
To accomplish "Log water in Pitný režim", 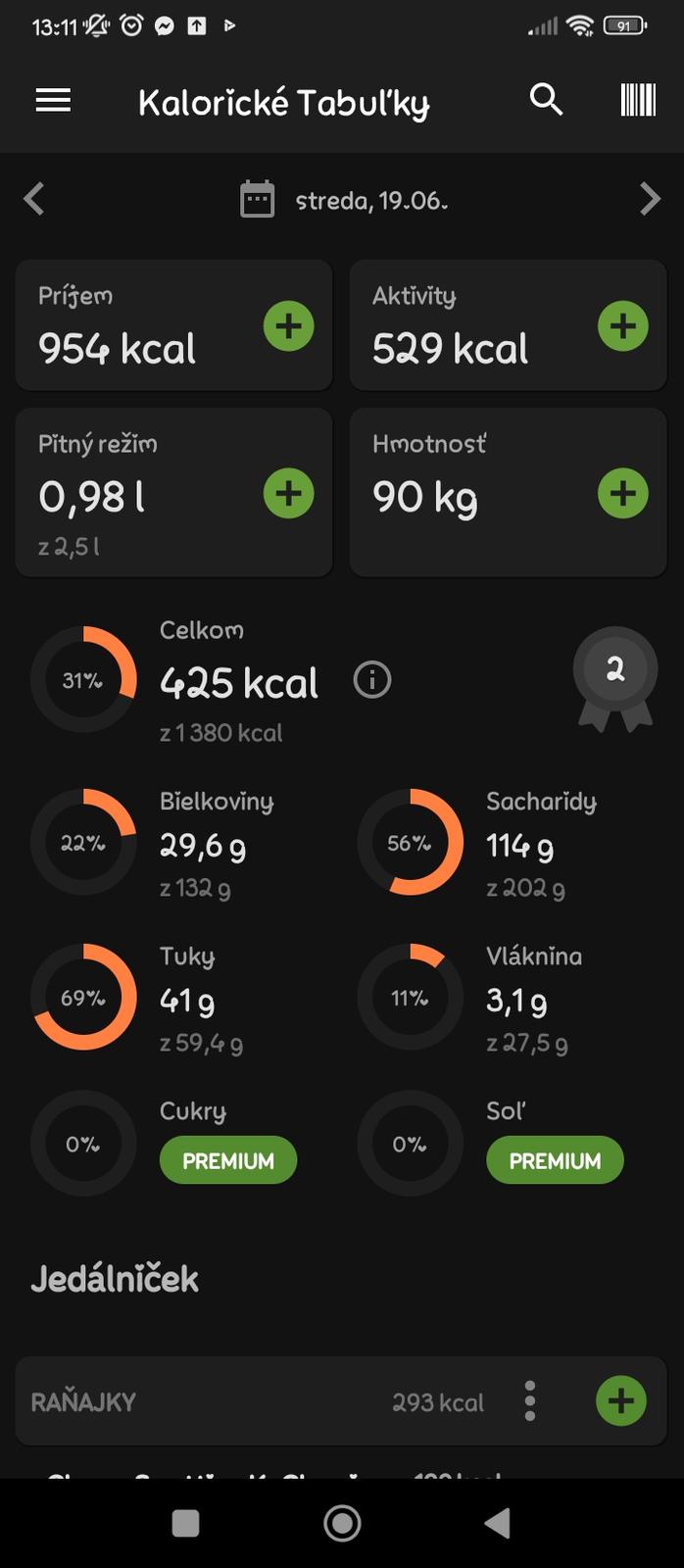I will tap(289, 493).
